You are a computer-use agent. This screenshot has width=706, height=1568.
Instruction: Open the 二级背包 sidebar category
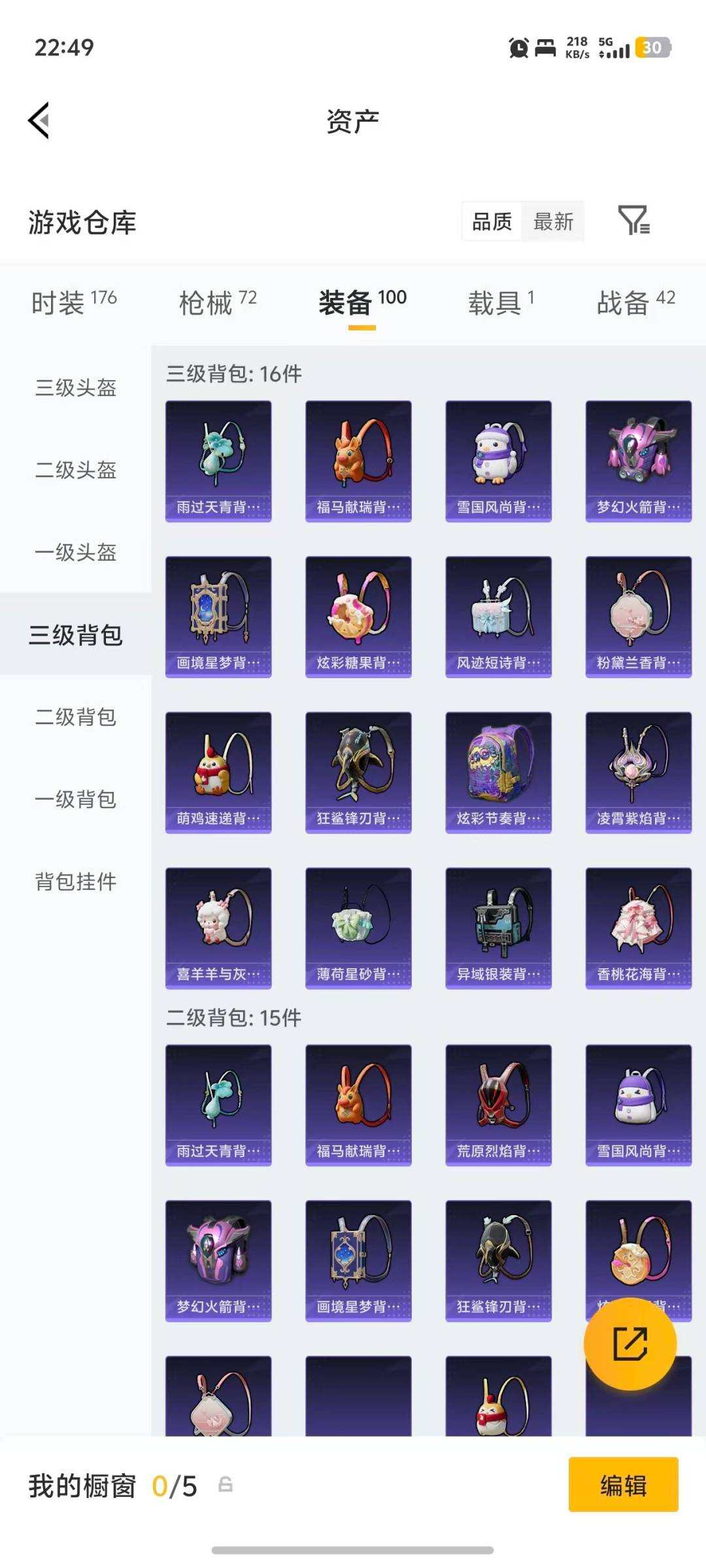pos(74,718)
